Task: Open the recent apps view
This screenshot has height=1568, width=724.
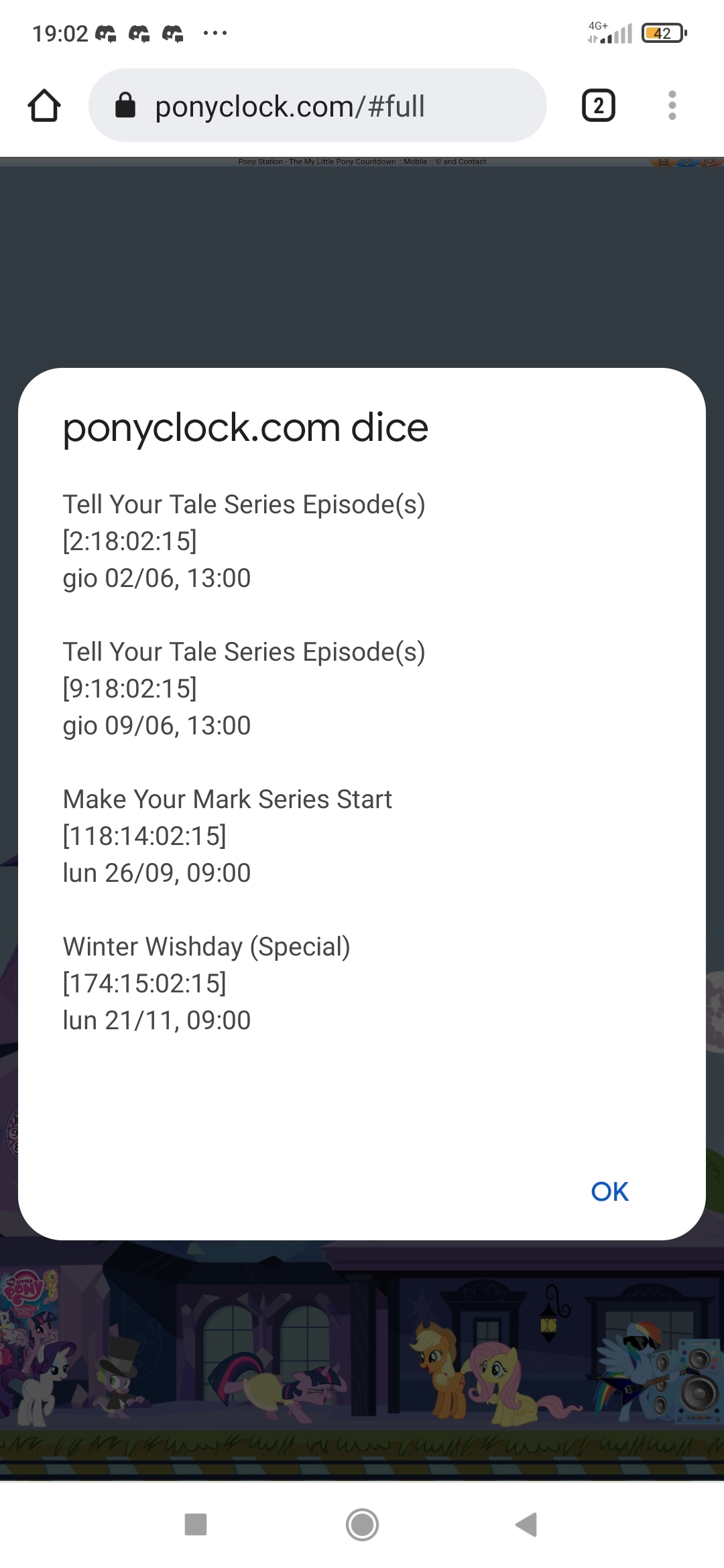Action: click(196, 1524)
